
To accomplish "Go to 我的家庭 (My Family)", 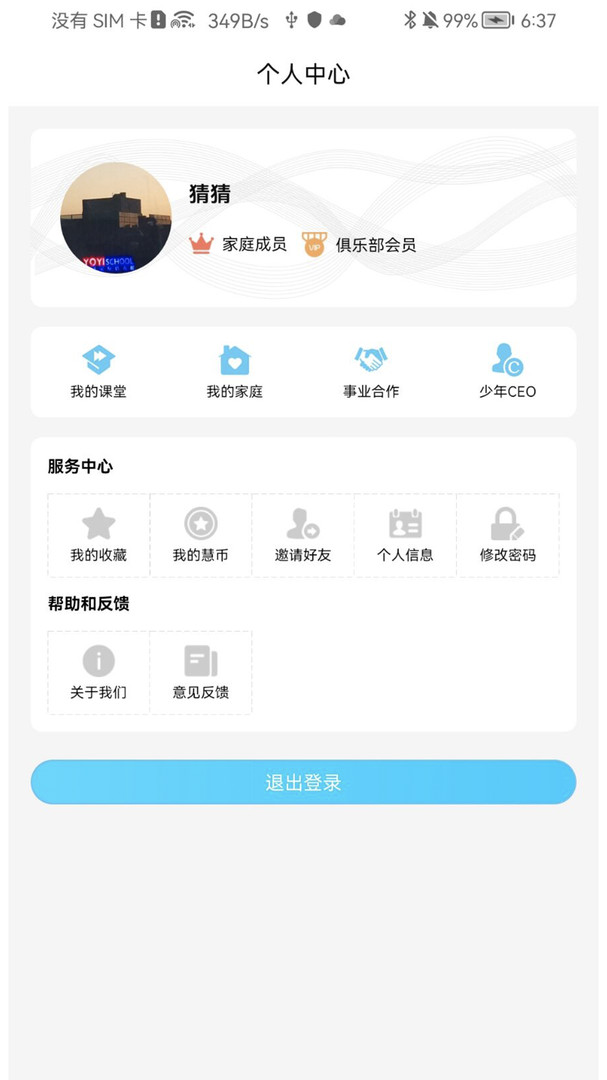I will tap(234, 371).
